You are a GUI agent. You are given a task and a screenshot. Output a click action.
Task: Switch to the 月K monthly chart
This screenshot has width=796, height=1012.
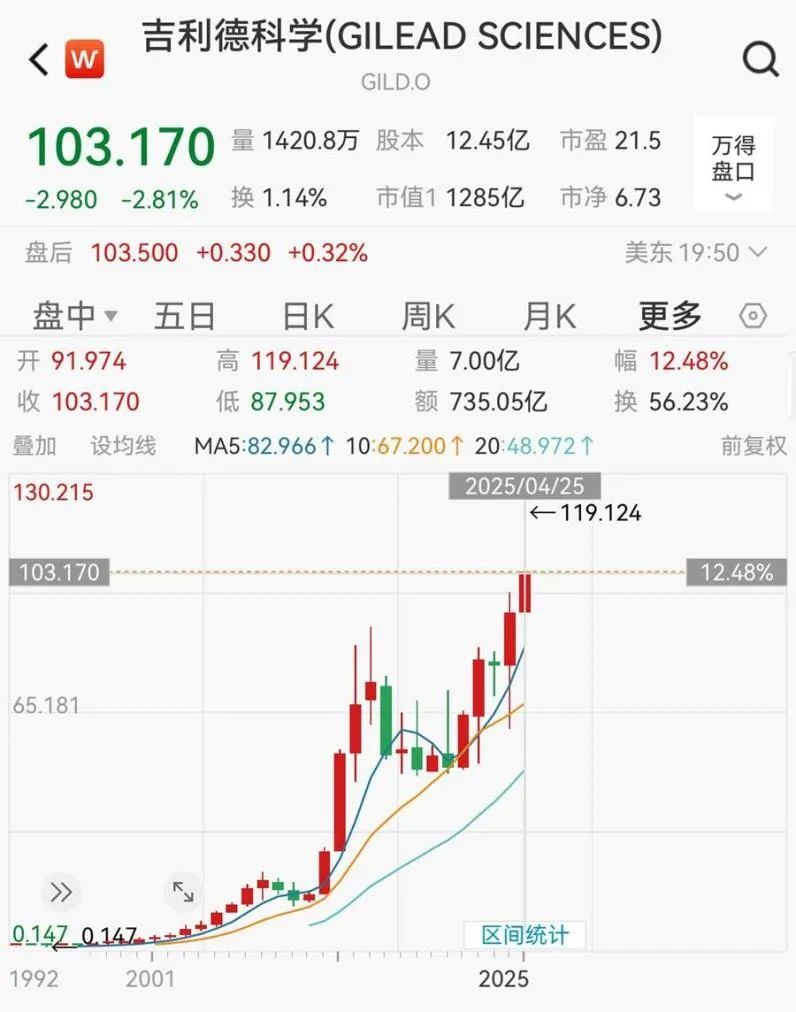(x=549, y=317)
